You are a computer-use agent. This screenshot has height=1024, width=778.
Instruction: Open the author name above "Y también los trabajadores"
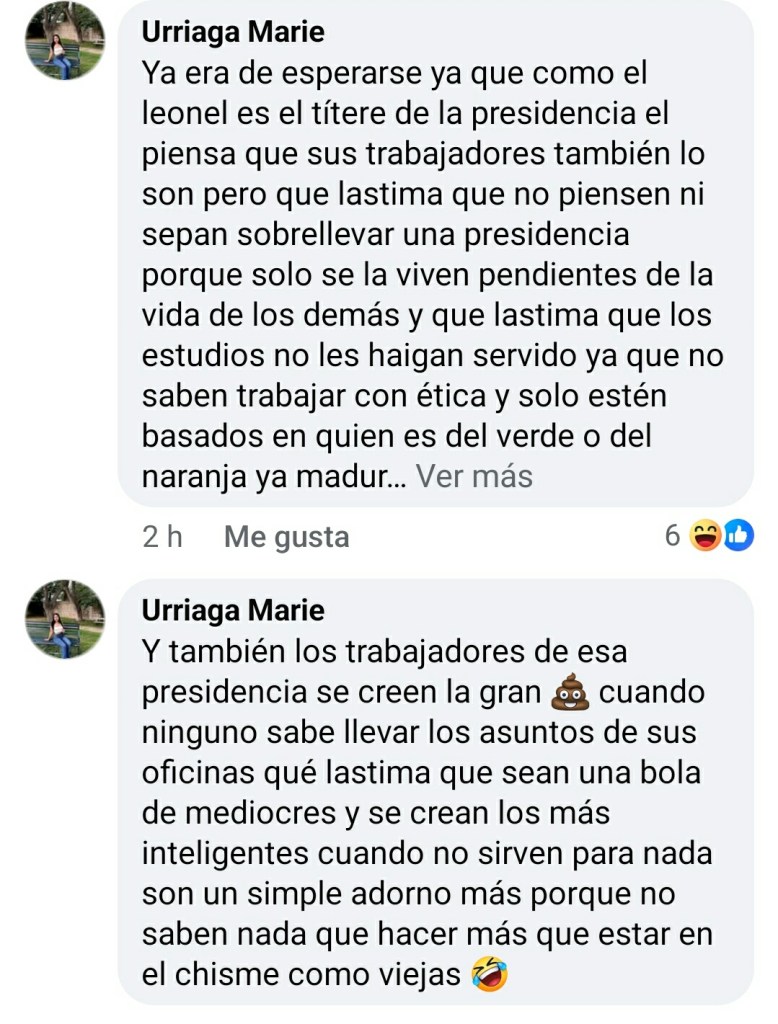point(233,610)
